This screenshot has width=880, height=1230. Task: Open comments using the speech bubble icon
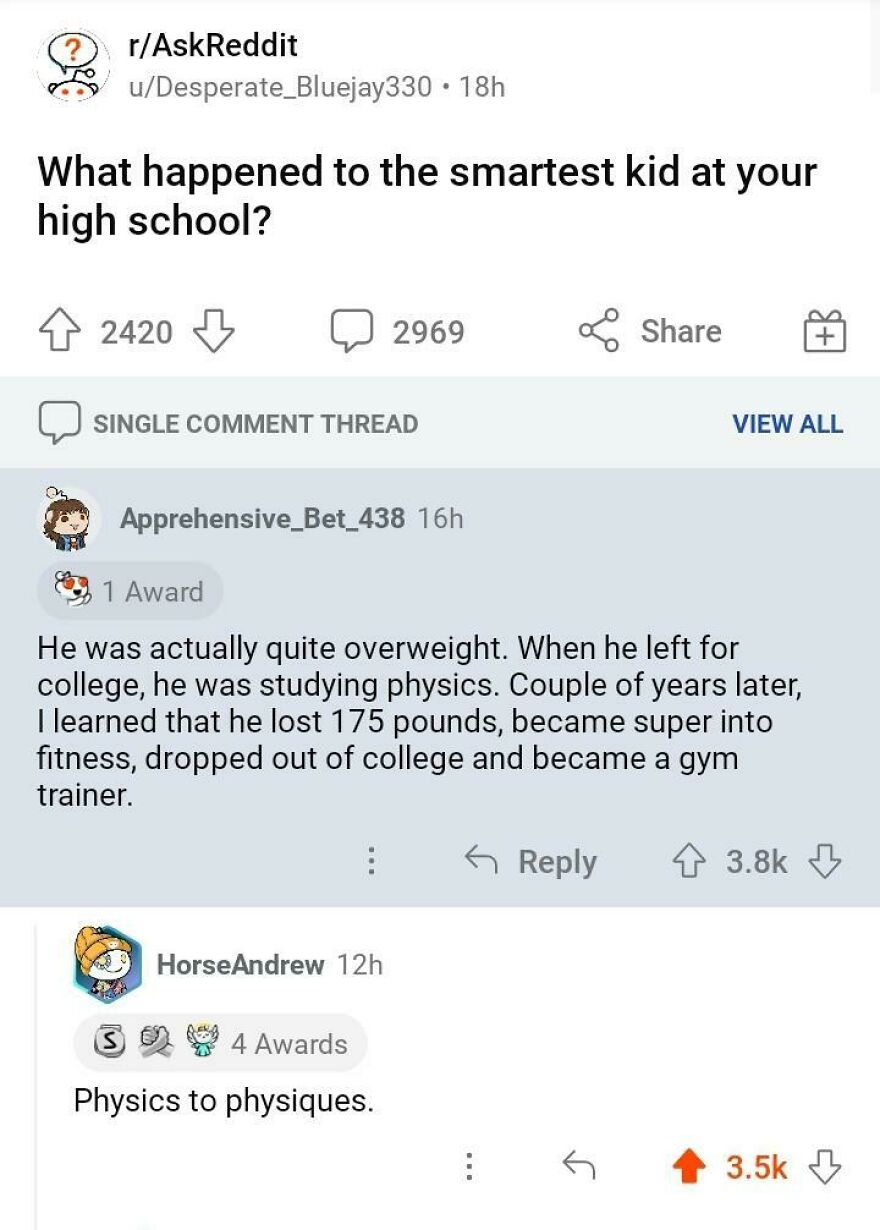coord(352,331)
